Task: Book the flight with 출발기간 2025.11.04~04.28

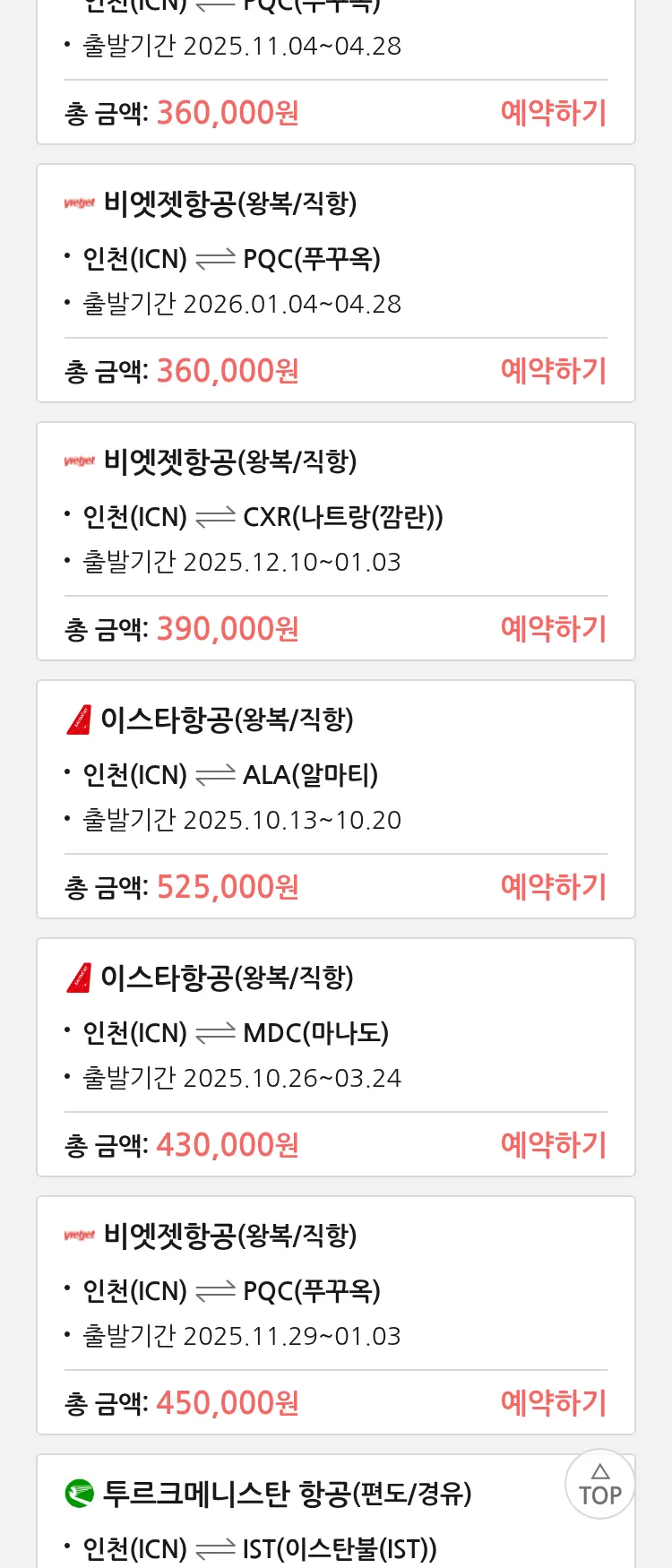Action: pyautogui.click(x=553, y=113)
